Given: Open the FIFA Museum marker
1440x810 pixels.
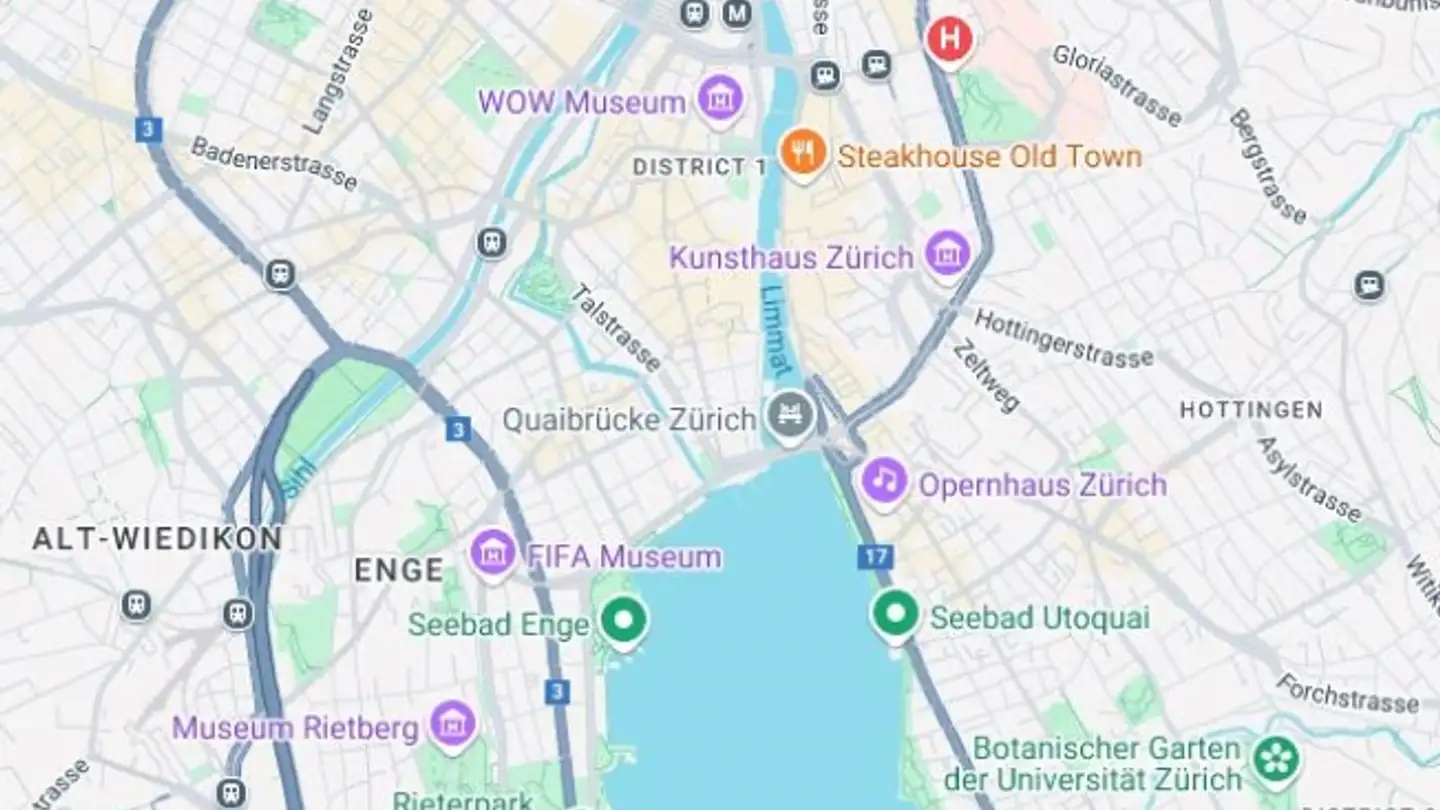Looking at the screenshot, I should 493,553.
